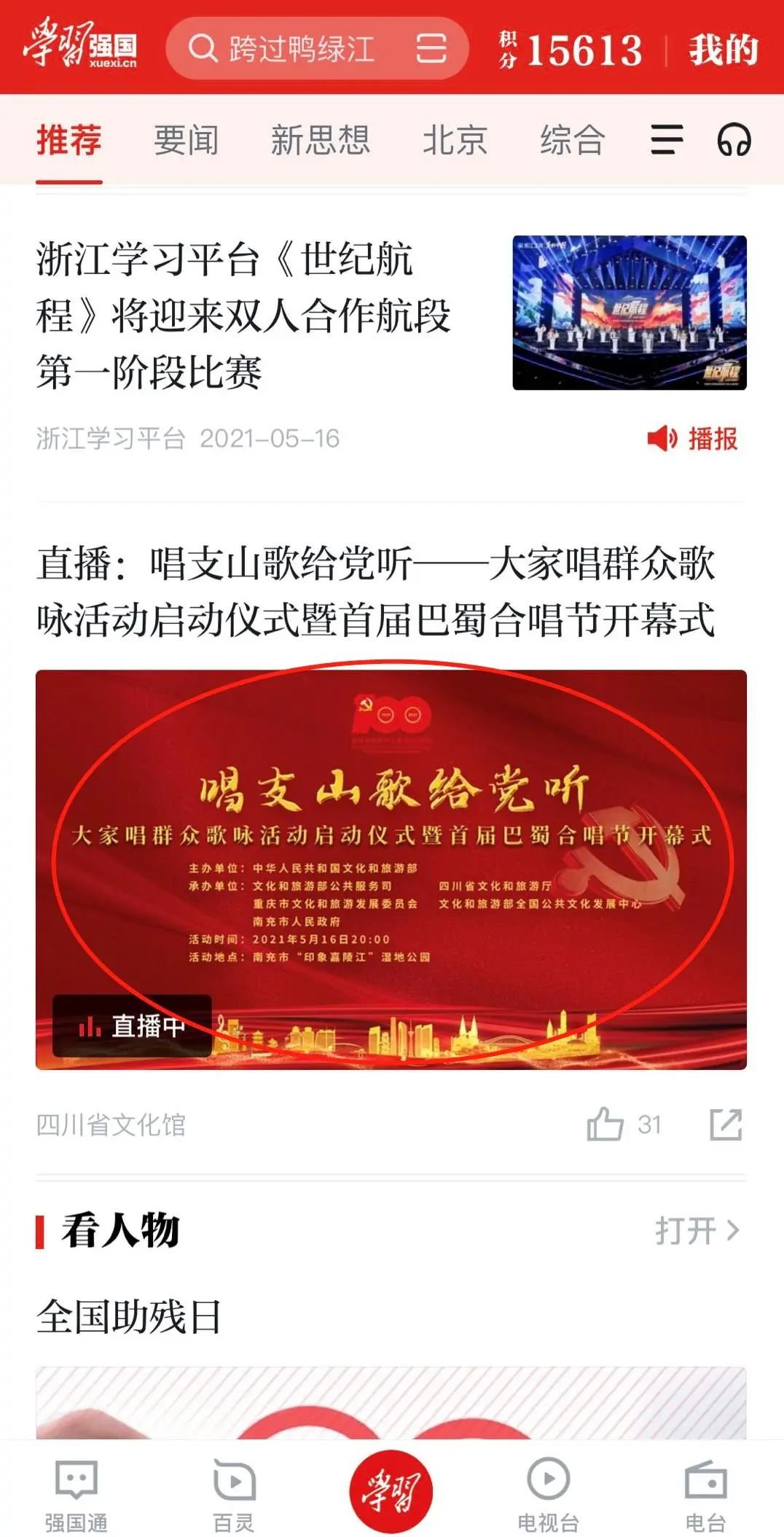Image resolution: width=784 pixels, height=1537 pixels.
Task: Open the 世纪航程 article from 浙江学习平台
Action: (244, 315)
